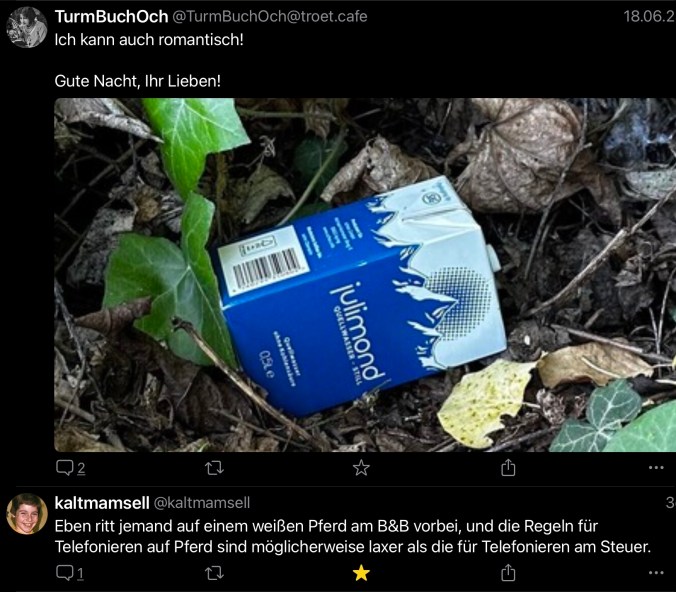The width and height of the screenshot is (676, 592).
Task: Share kaltmamsell's post
Action: (x=508, y=573)
